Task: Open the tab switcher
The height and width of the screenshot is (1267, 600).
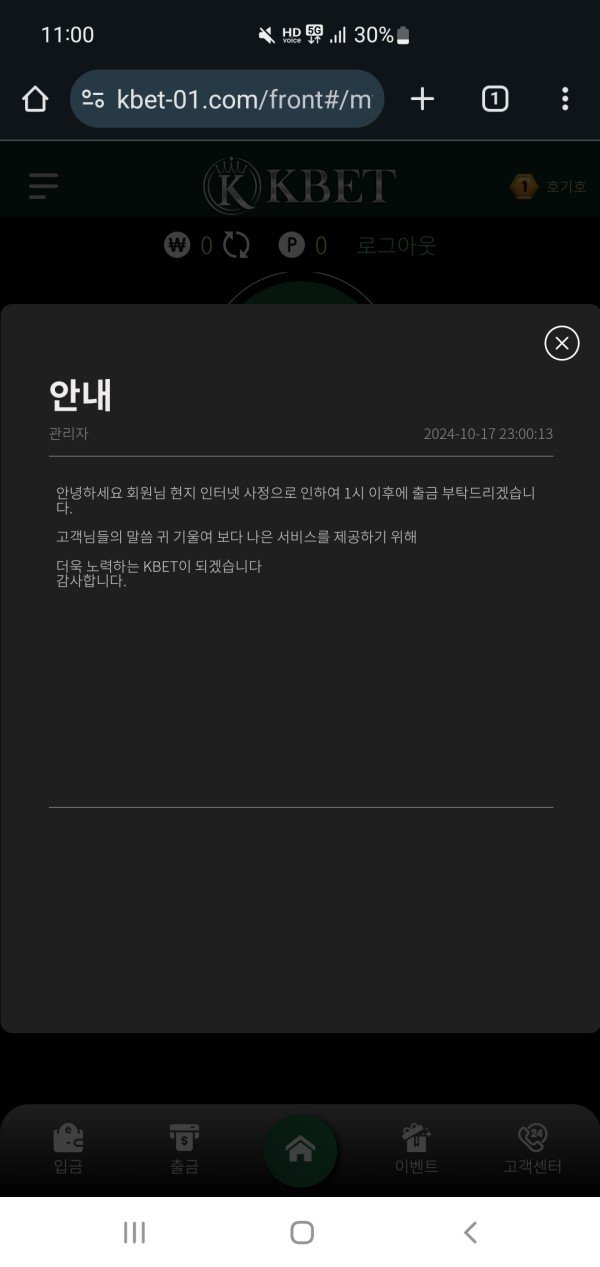Action: (x=494, y=99)
